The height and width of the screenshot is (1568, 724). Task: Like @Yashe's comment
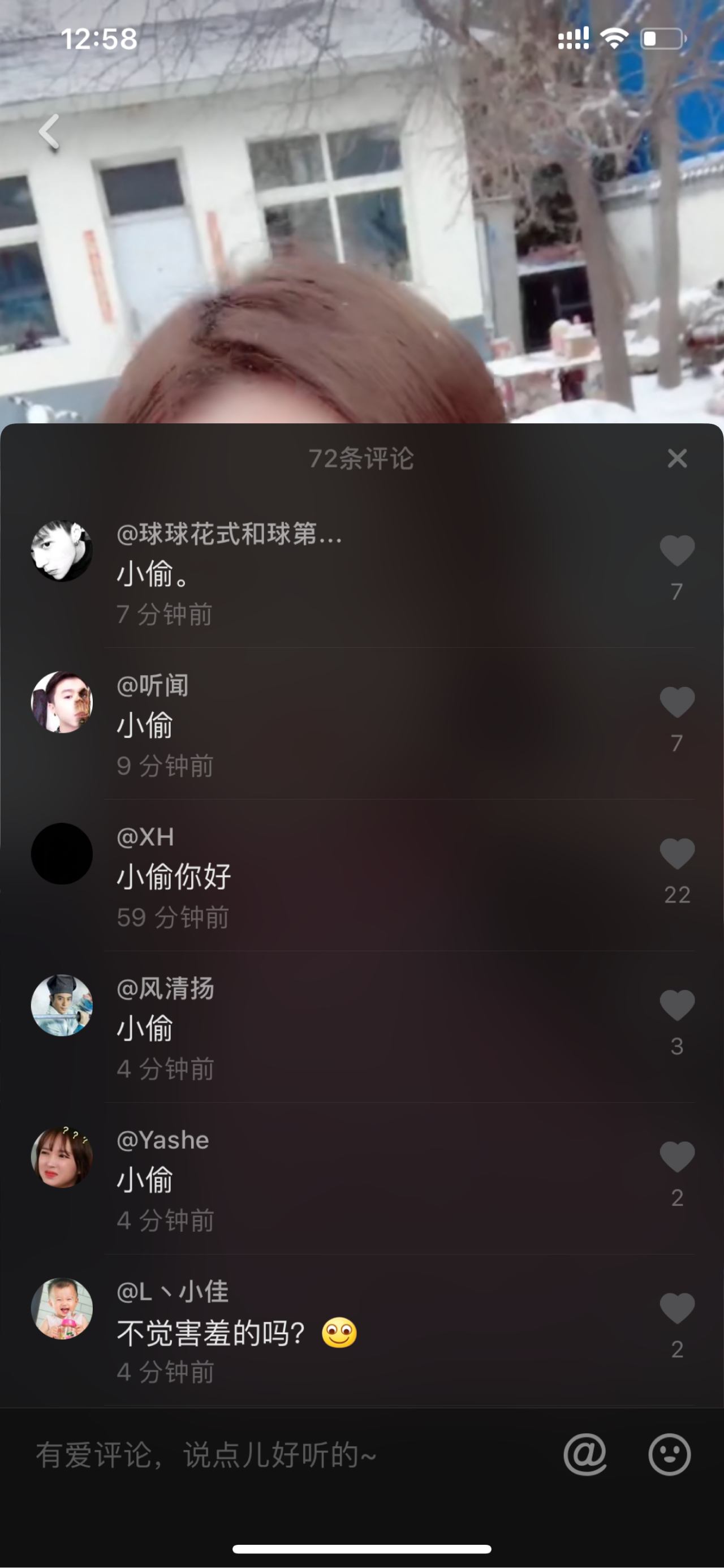click(x=676, y=1157)
